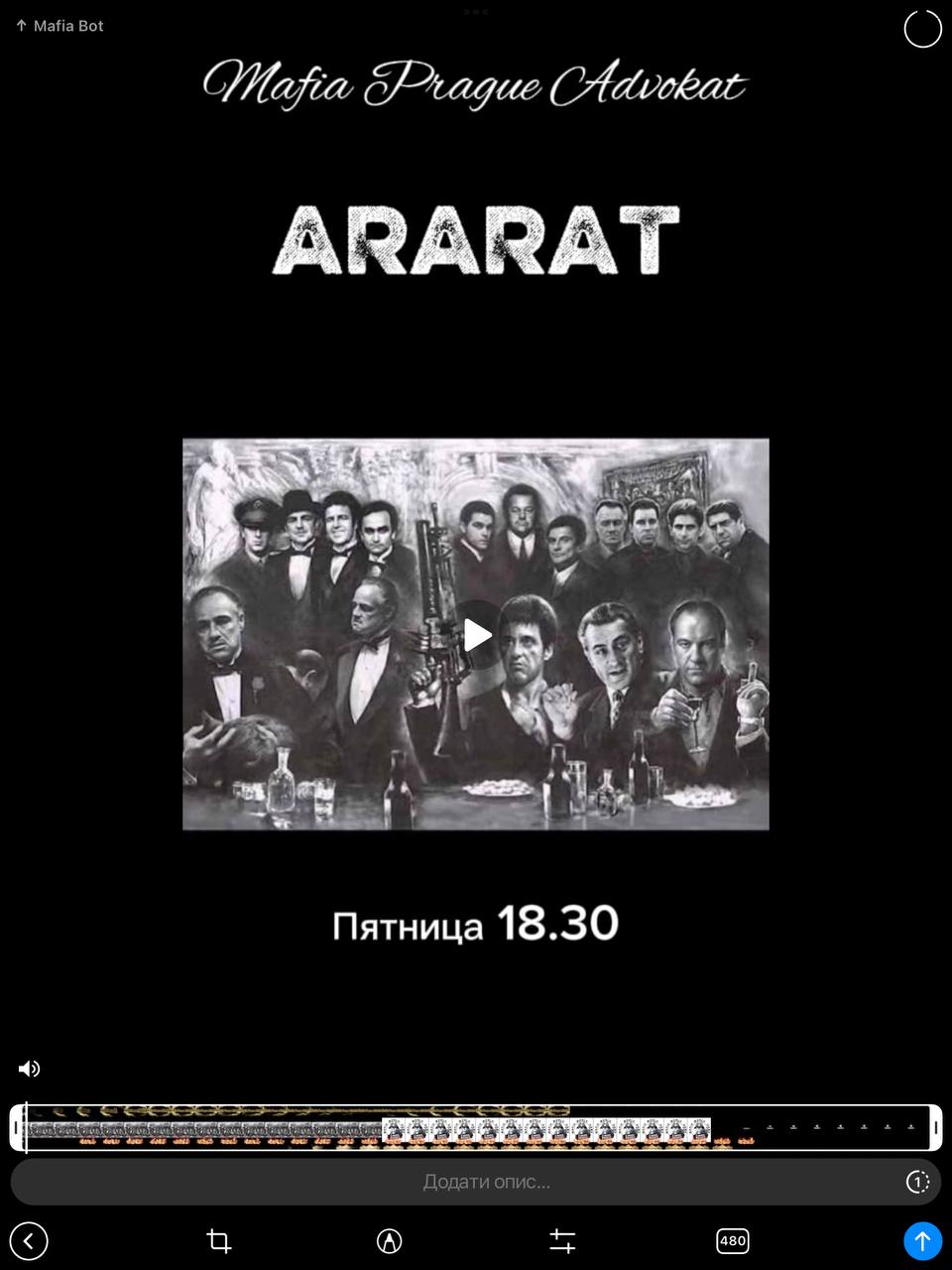
Task: Open the drawing pen tool
Action: click(390, 1240)
